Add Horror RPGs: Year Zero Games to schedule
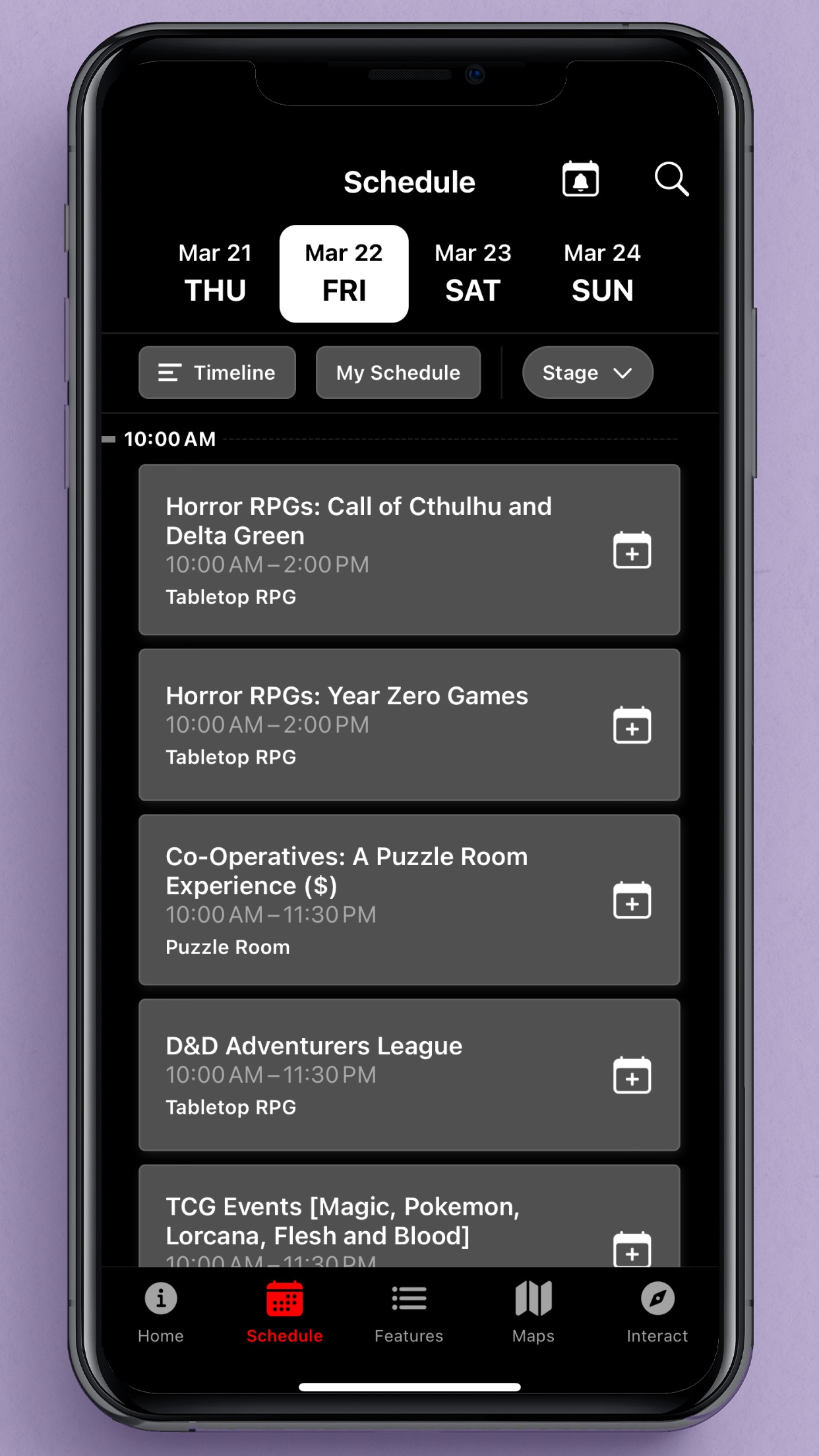Screen dimensions: 819x1456 [632, 725]
